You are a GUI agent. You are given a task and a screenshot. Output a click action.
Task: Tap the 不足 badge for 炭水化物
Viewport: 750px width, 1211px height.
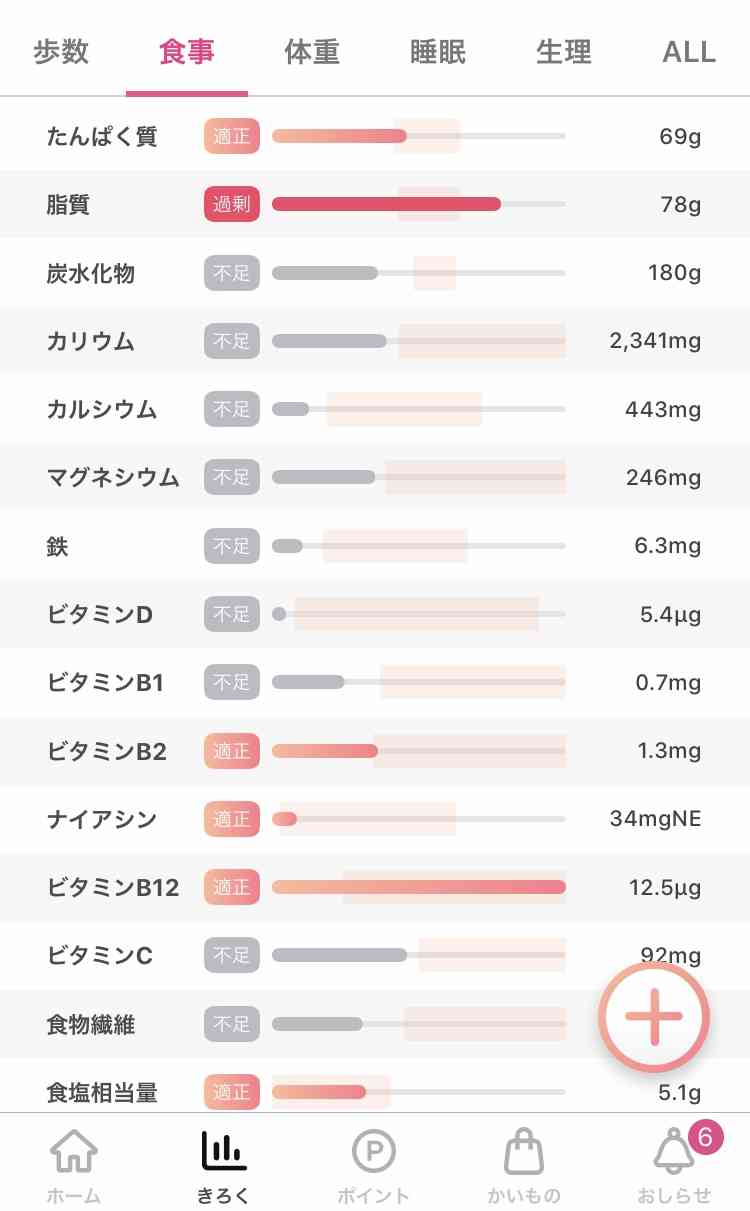point(231,272)
